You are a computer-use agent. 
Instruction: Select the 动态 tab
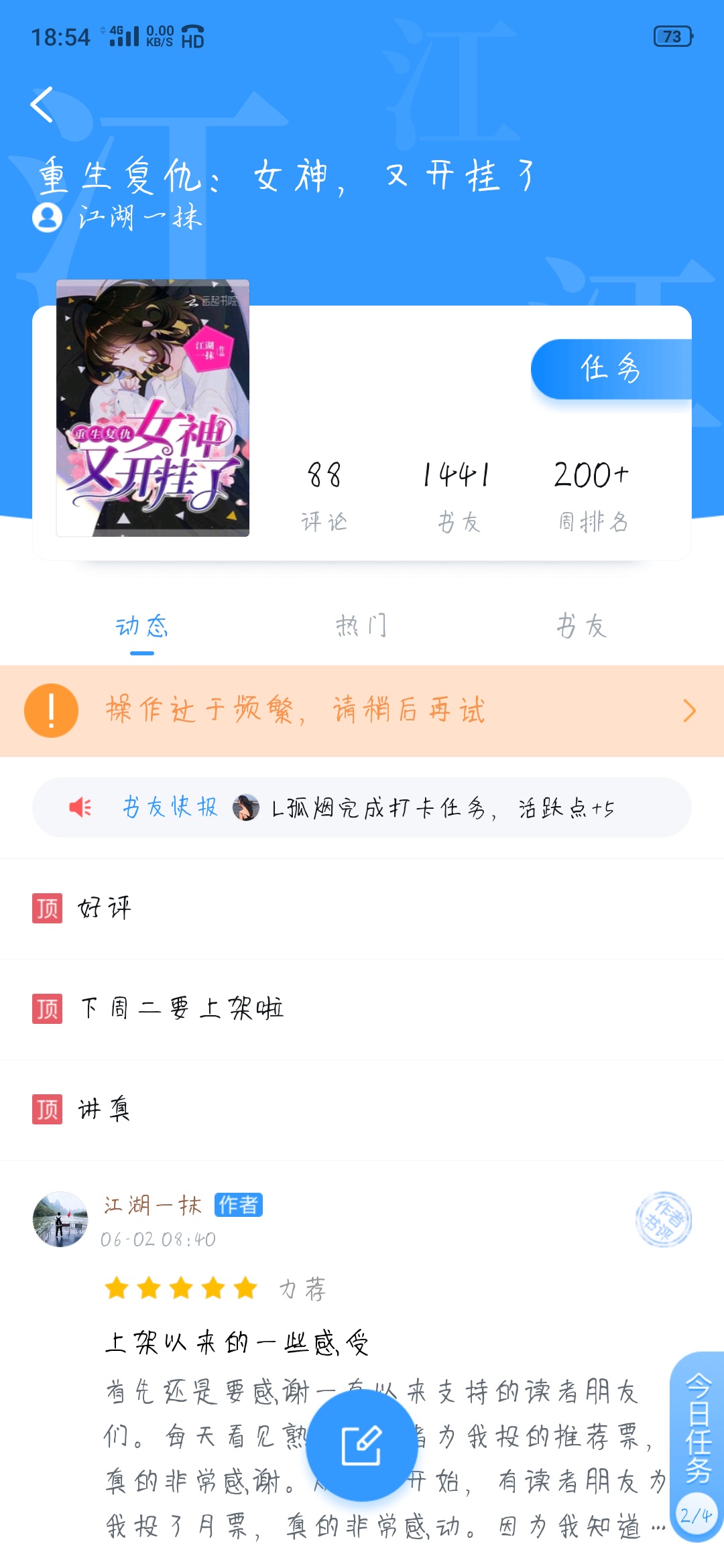click(142, 626)
